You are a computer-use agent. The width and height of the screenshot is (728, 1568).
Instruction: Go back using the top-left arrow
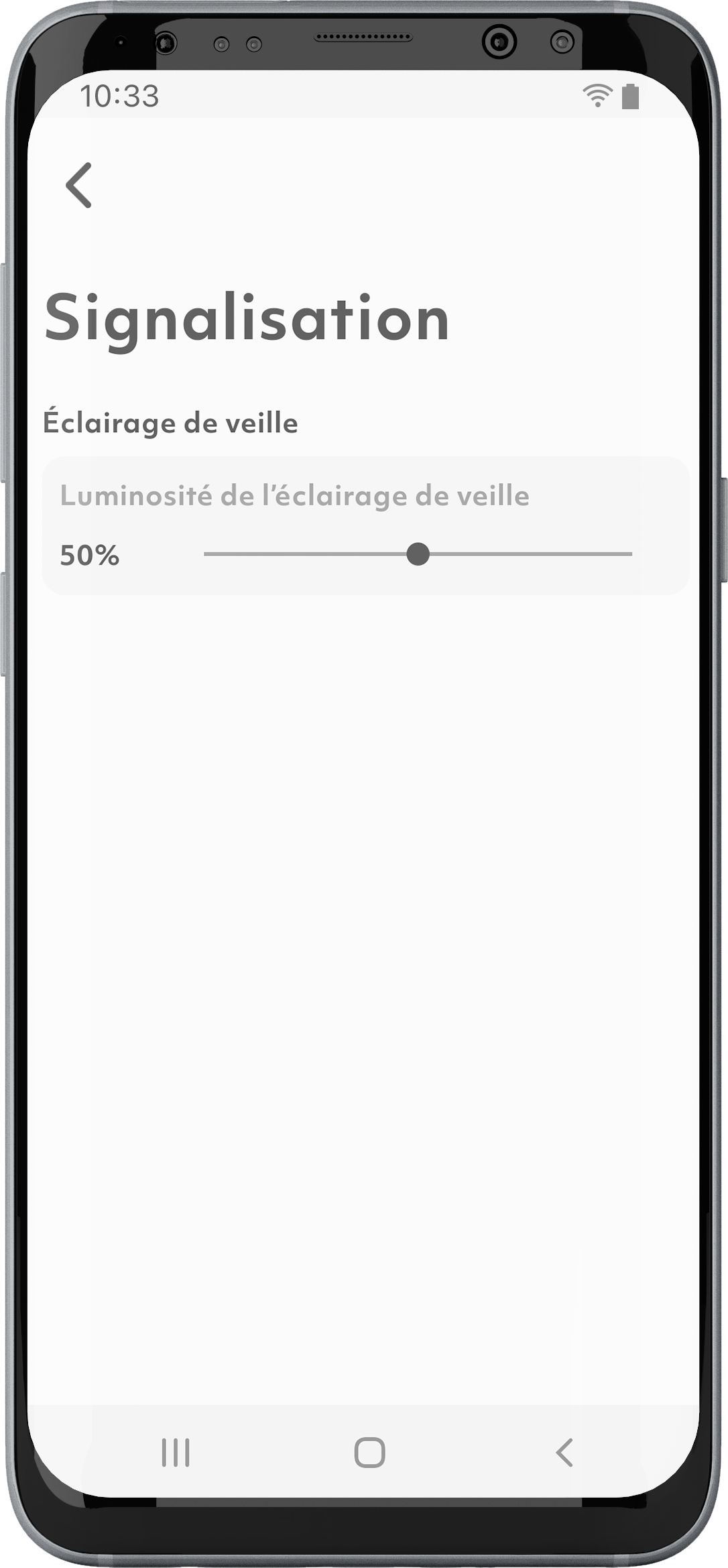point(79,186)
